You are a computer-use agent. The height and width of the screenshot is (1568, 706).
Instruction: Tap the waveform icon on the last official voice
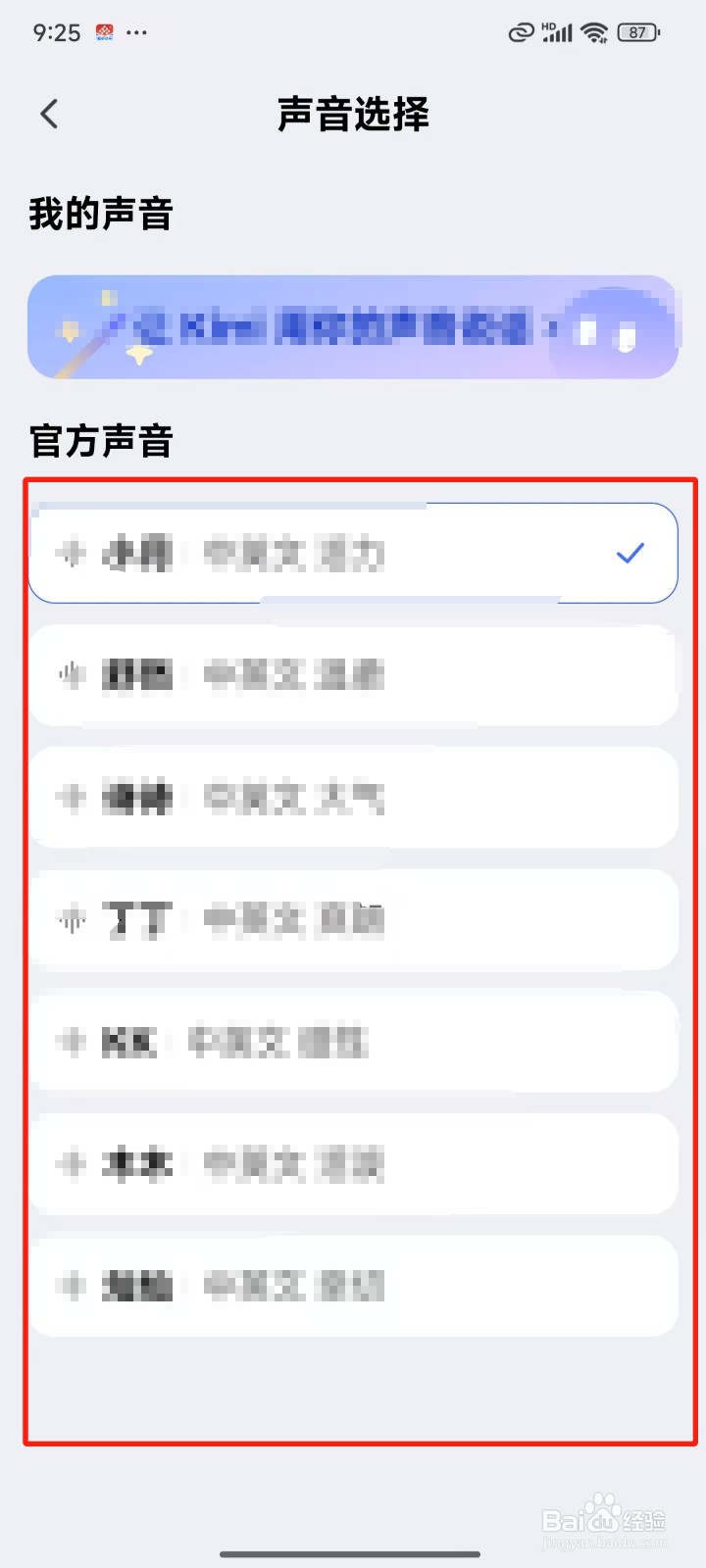click(71, 1287)
